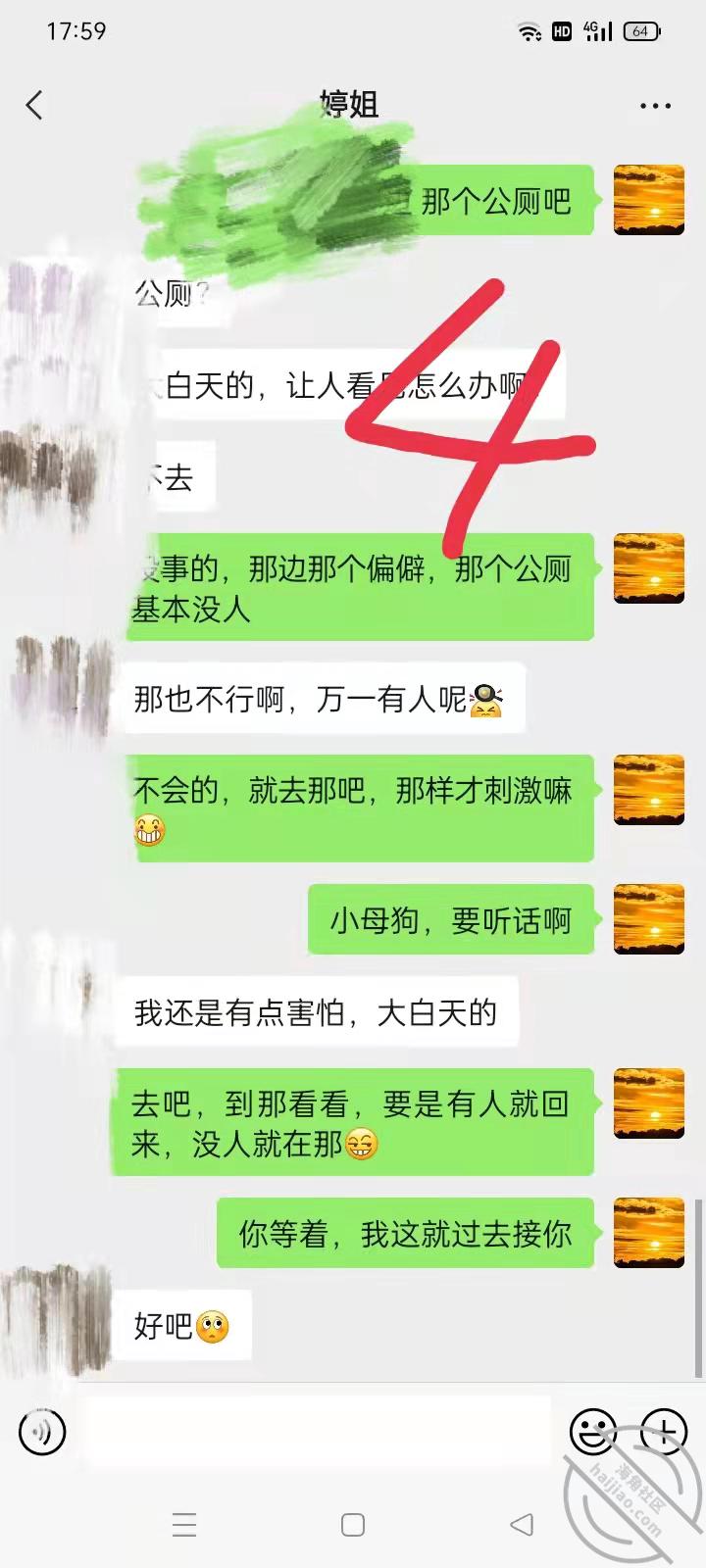706x1568 pixels.
Task: Focus the message text field
Action: tap(319, 1432)
